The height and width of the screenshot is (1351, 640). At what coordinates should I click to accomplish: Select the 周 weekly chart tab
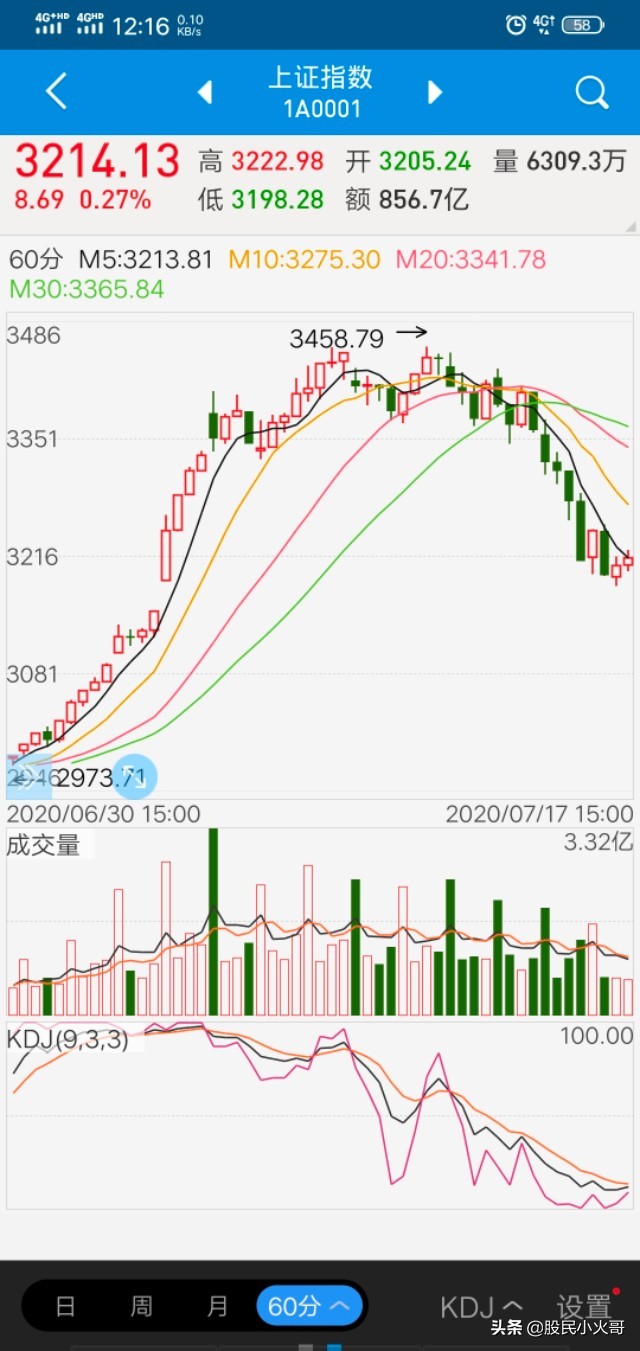[x=142, y=1306]
